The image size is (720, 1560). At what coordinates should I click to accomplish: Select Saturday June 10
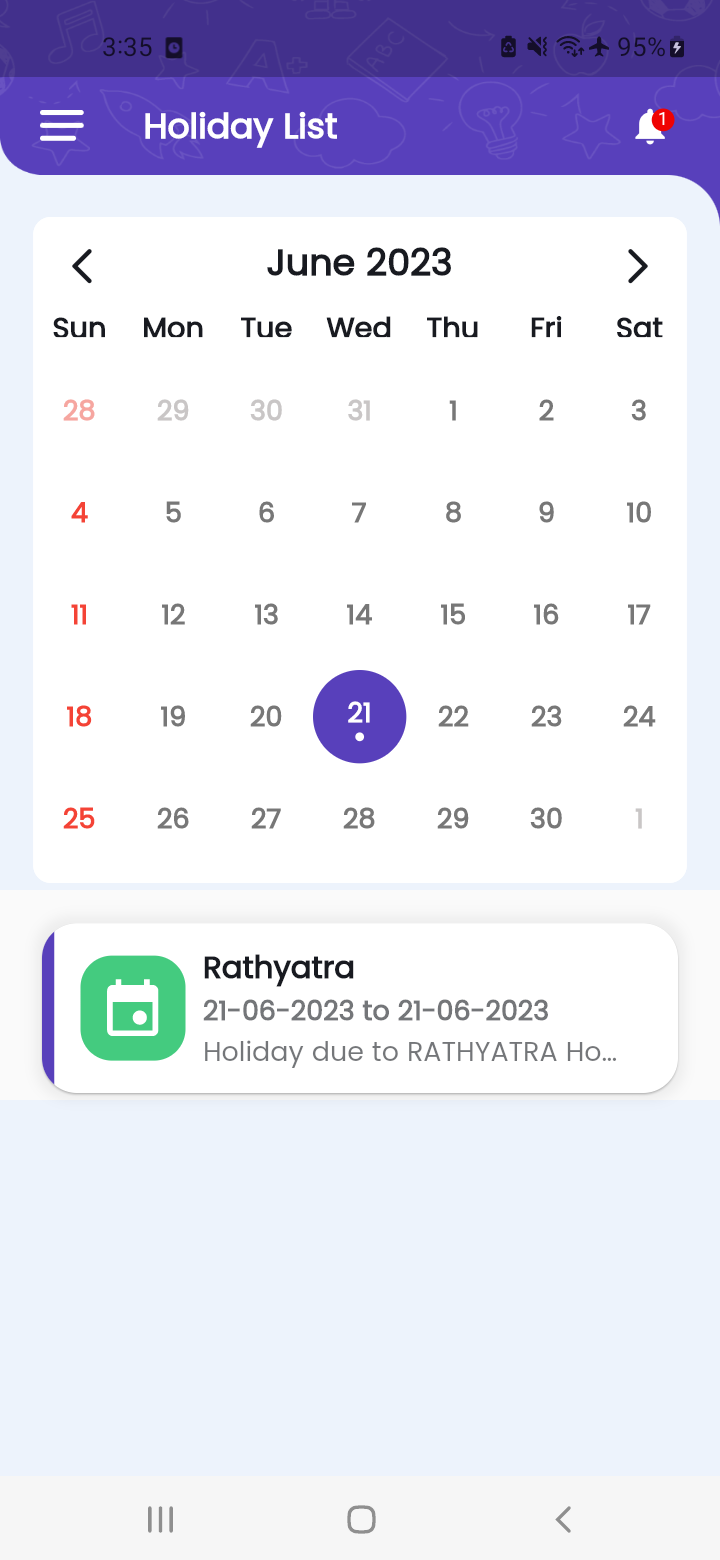coord(639,512)
